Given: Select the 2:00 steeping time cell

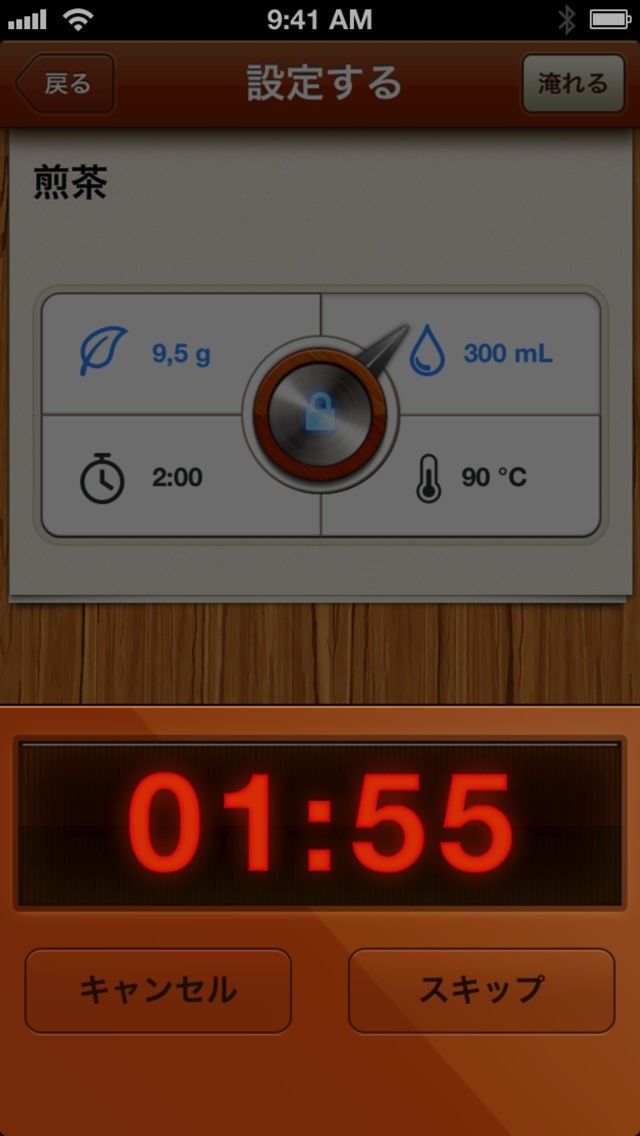Looking at the screenshot, I should coord(150,478).
